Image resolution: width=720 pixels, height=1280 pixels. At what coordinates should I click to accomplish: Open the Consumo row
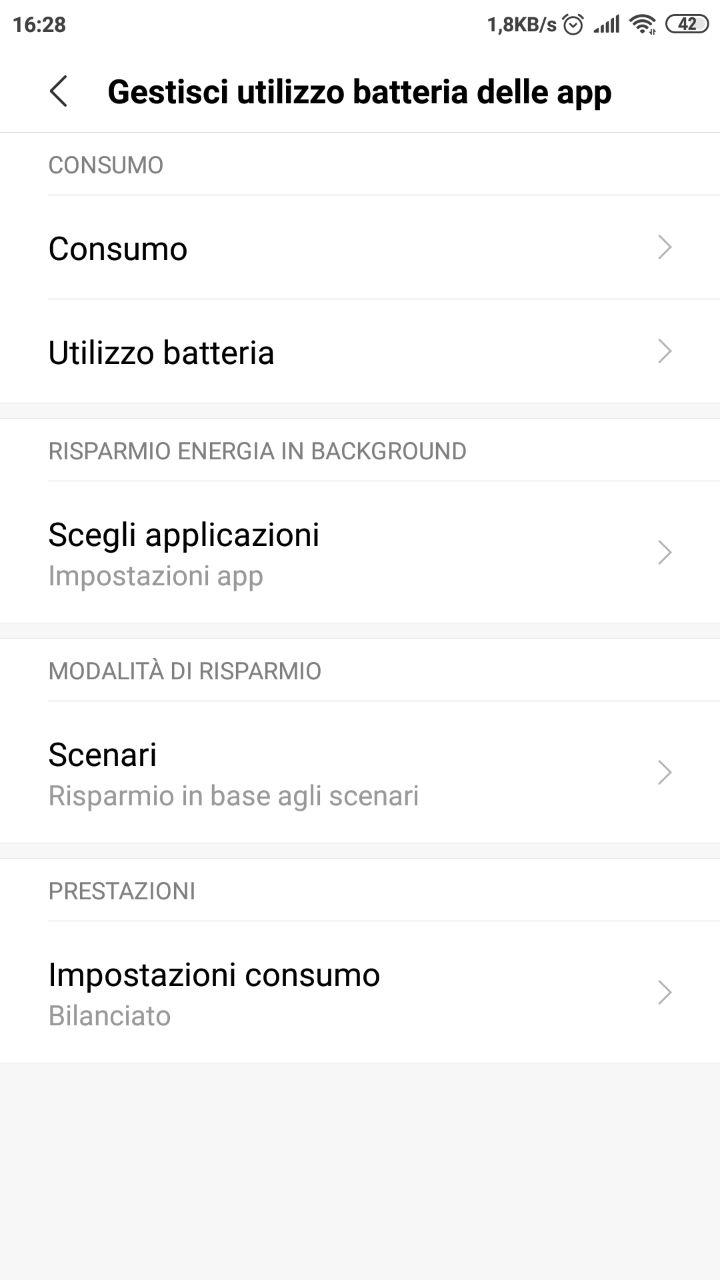(x=360, y=248)
